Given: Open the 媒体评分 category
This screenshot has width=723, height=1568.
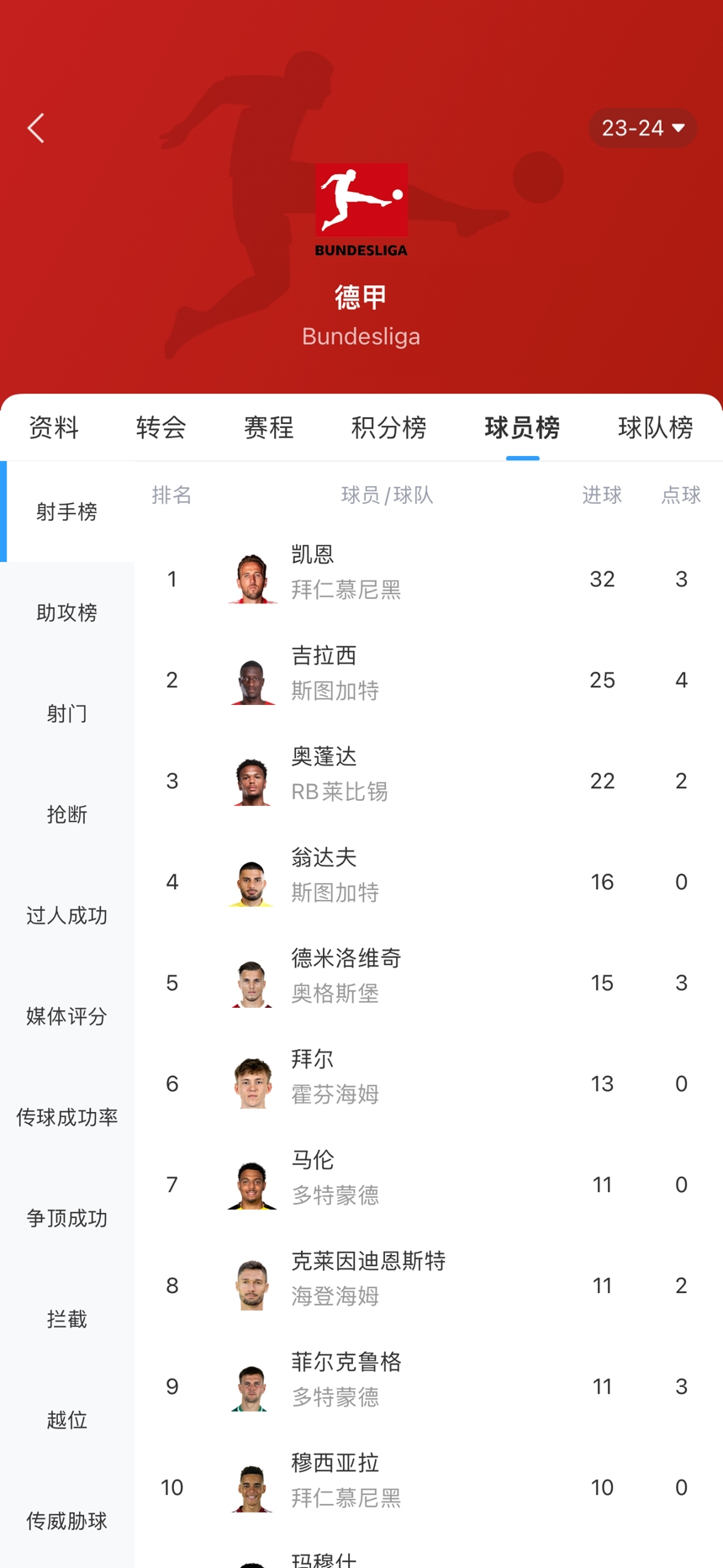Looking at the screenshot, I should click(x=67, y=1016).
